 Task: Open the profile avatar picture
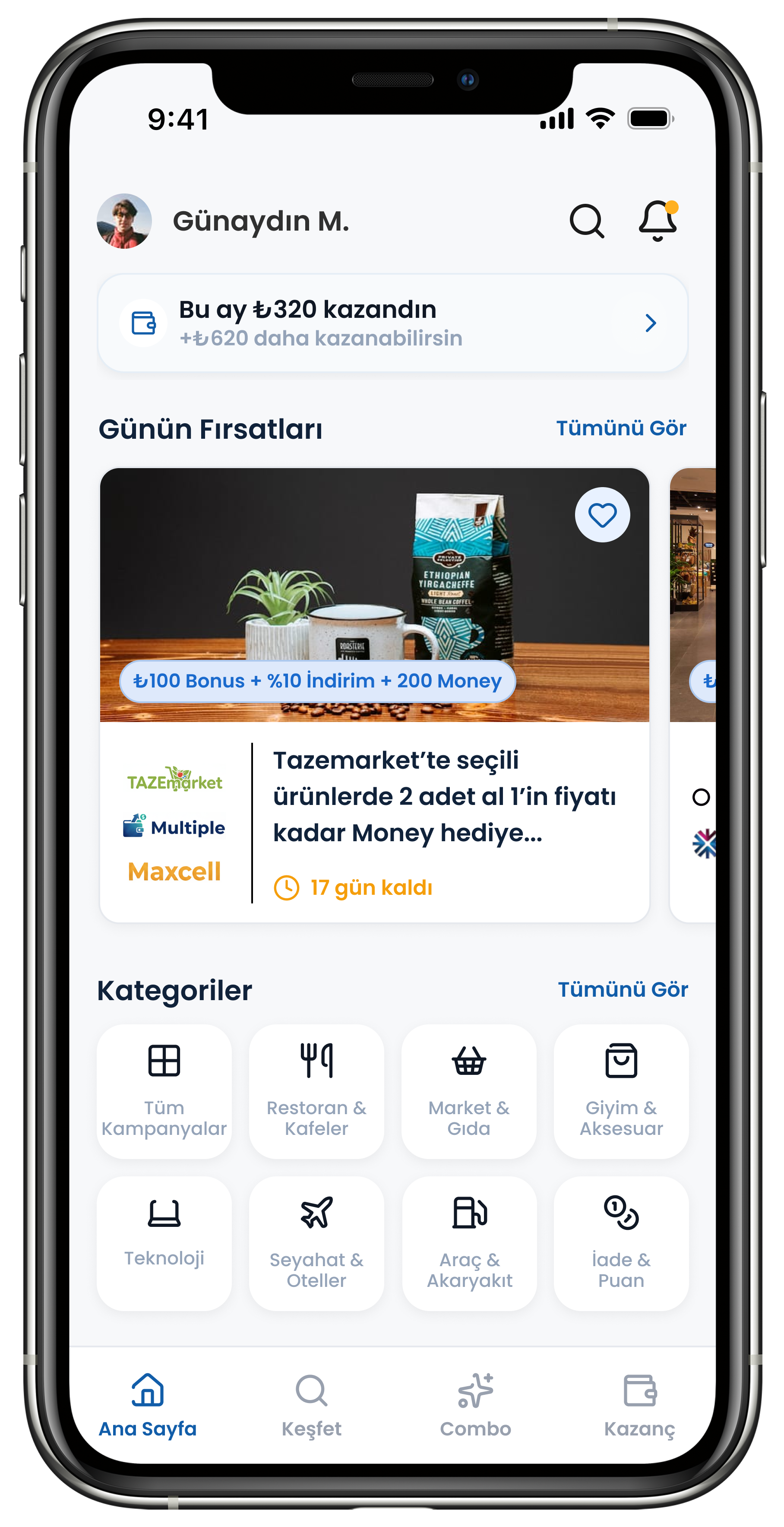[124, 221]
